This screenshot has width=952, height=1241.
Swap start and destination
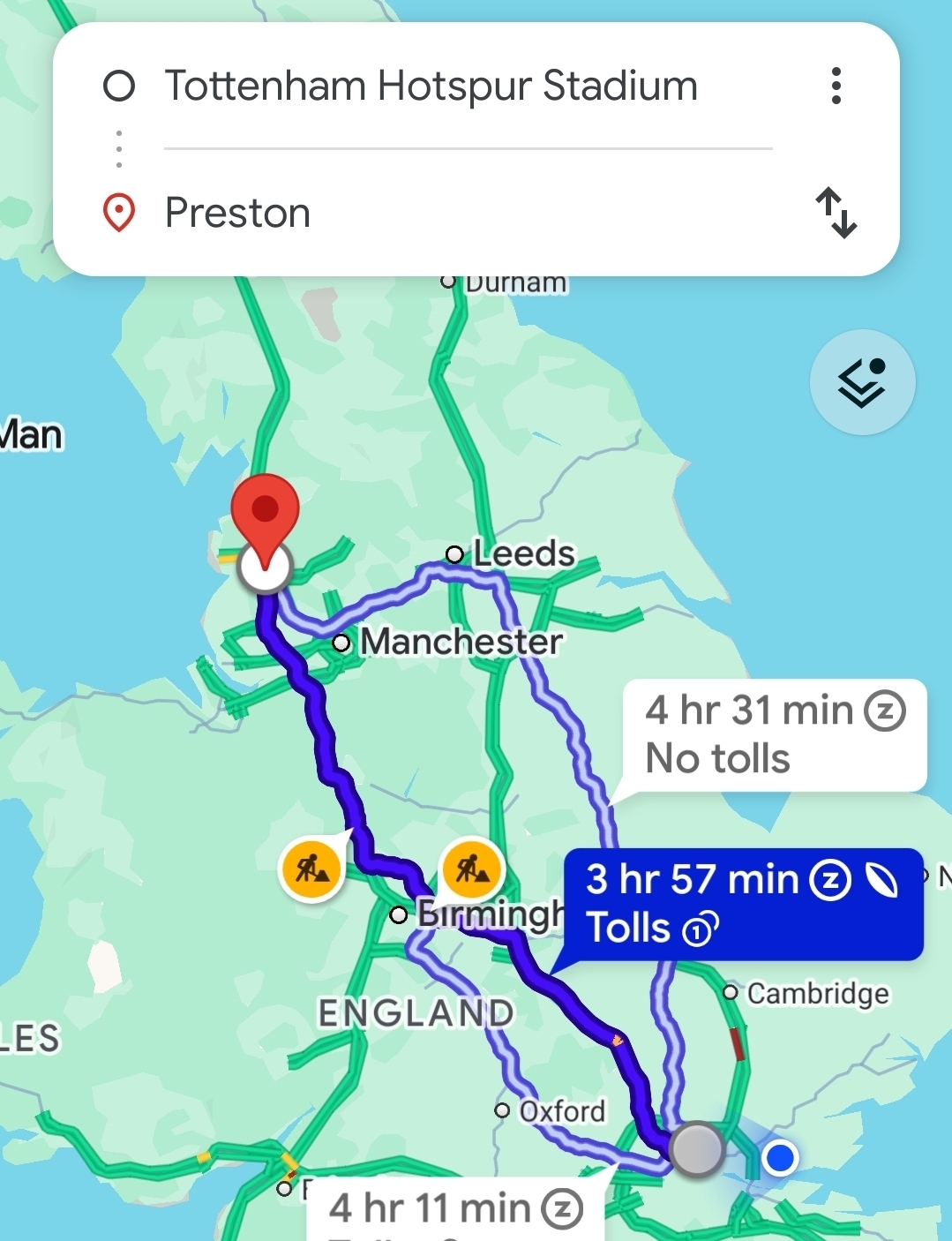pos(836,213)
